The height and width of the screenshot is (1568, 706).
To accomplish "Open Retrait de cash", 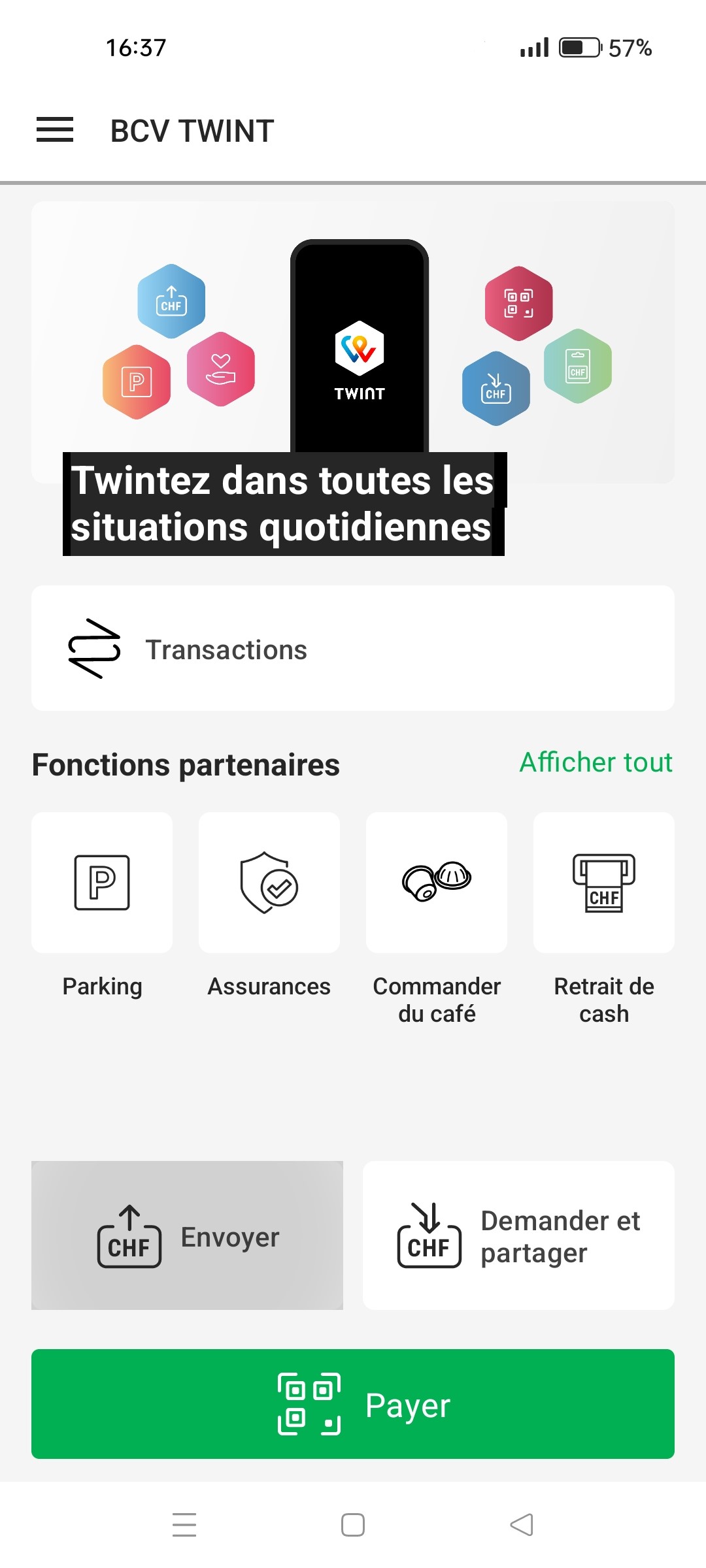I will [604, 883].
